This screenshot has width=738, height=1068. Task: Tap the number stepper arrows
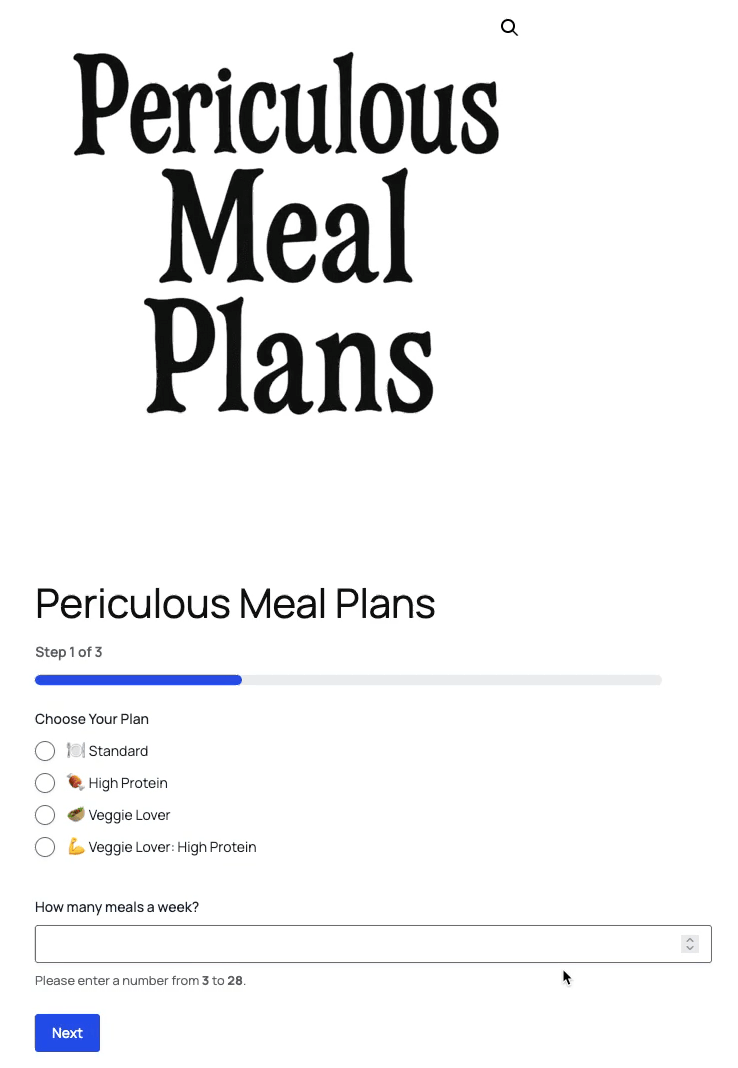690,944
